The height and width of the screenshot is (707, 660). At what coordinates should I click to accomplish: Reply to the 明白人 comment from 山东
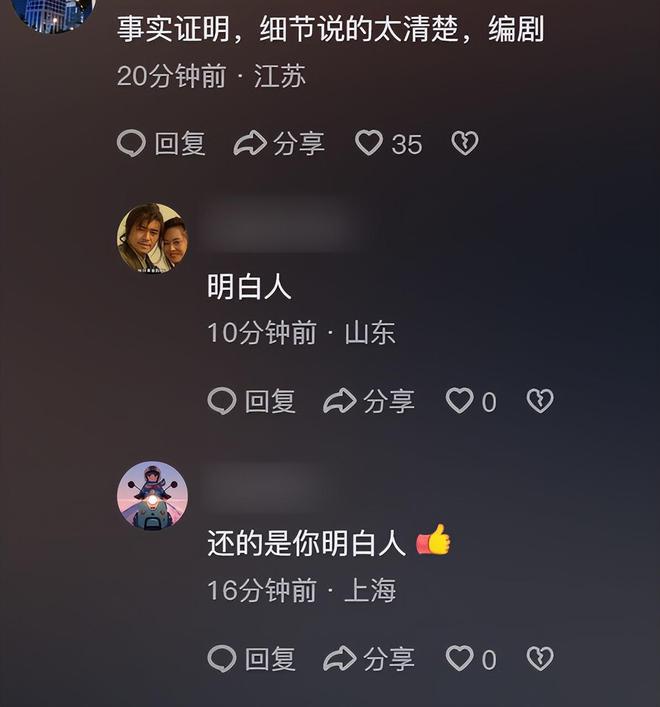251,401
